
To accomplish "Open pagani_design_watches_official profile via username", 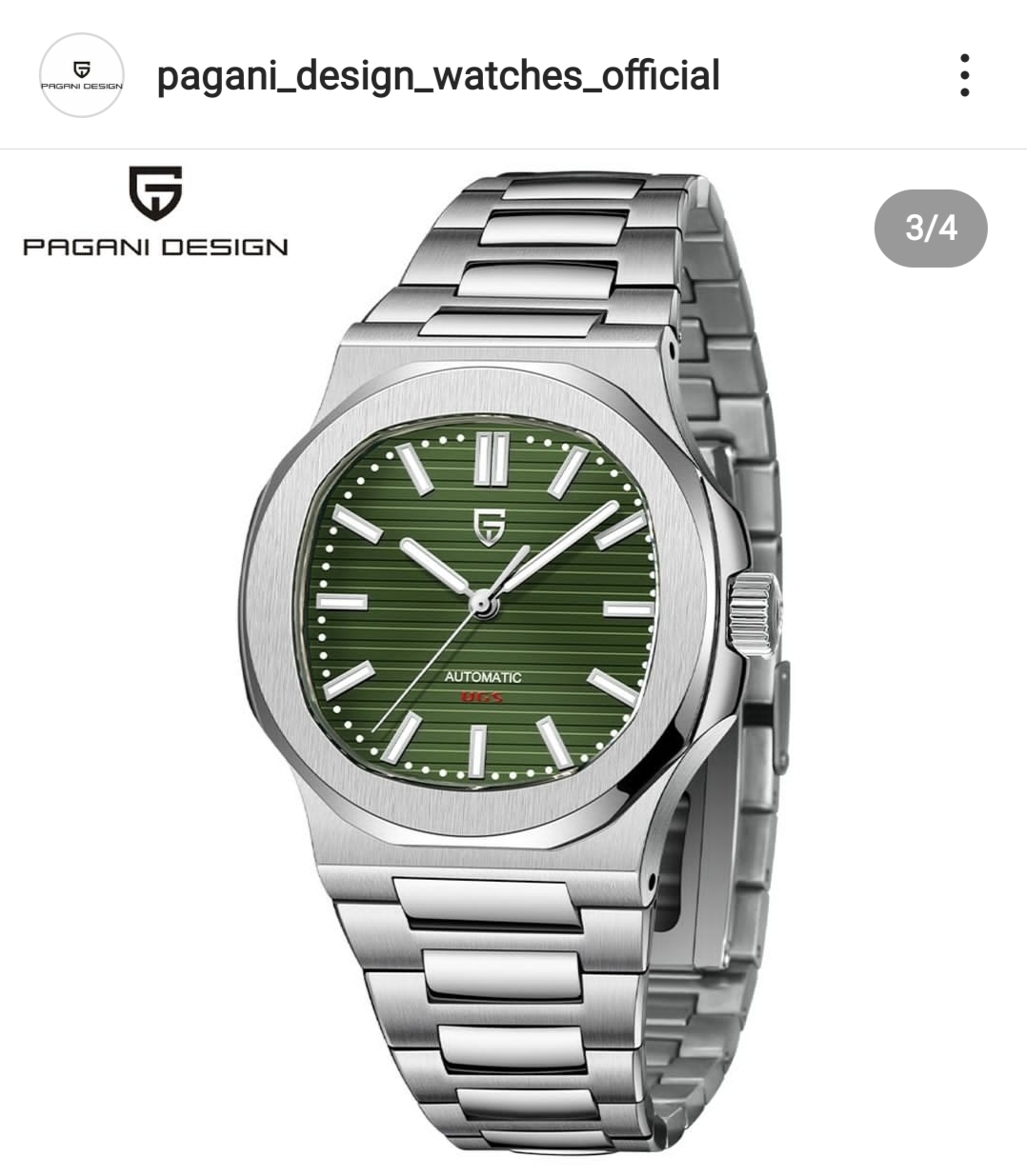I will (x=437, y=76).
